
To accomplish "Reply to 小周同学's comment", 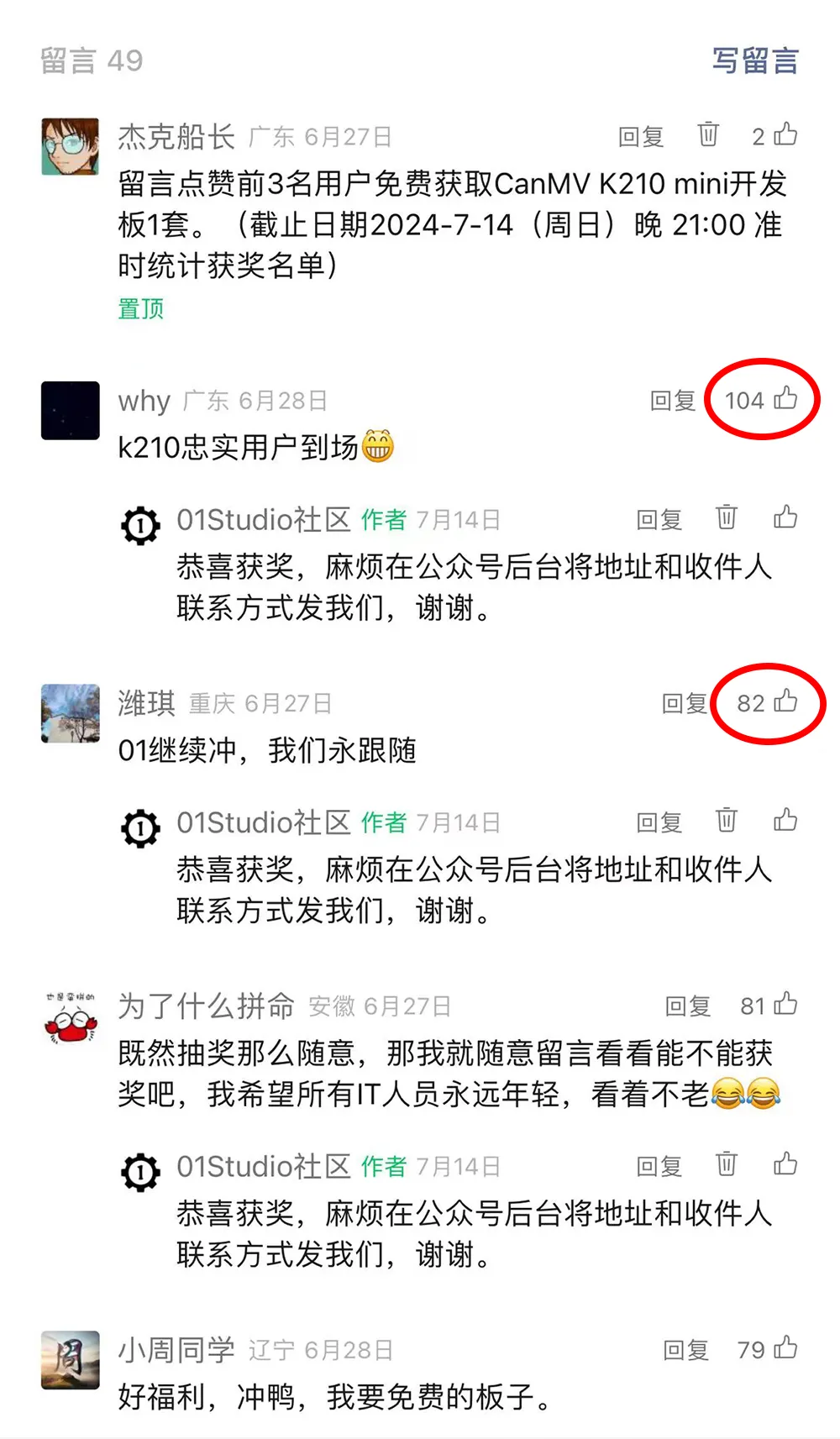I will (686, 1350).
